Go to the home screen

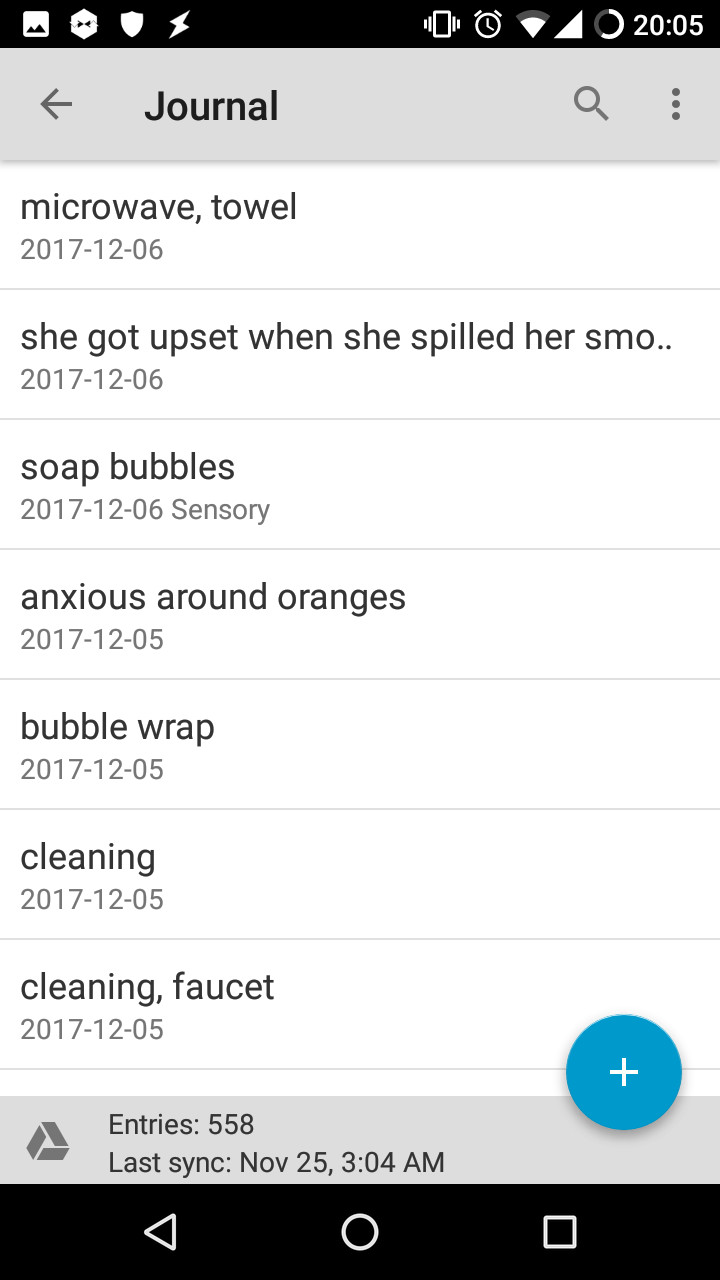[x=360, y=1232]
